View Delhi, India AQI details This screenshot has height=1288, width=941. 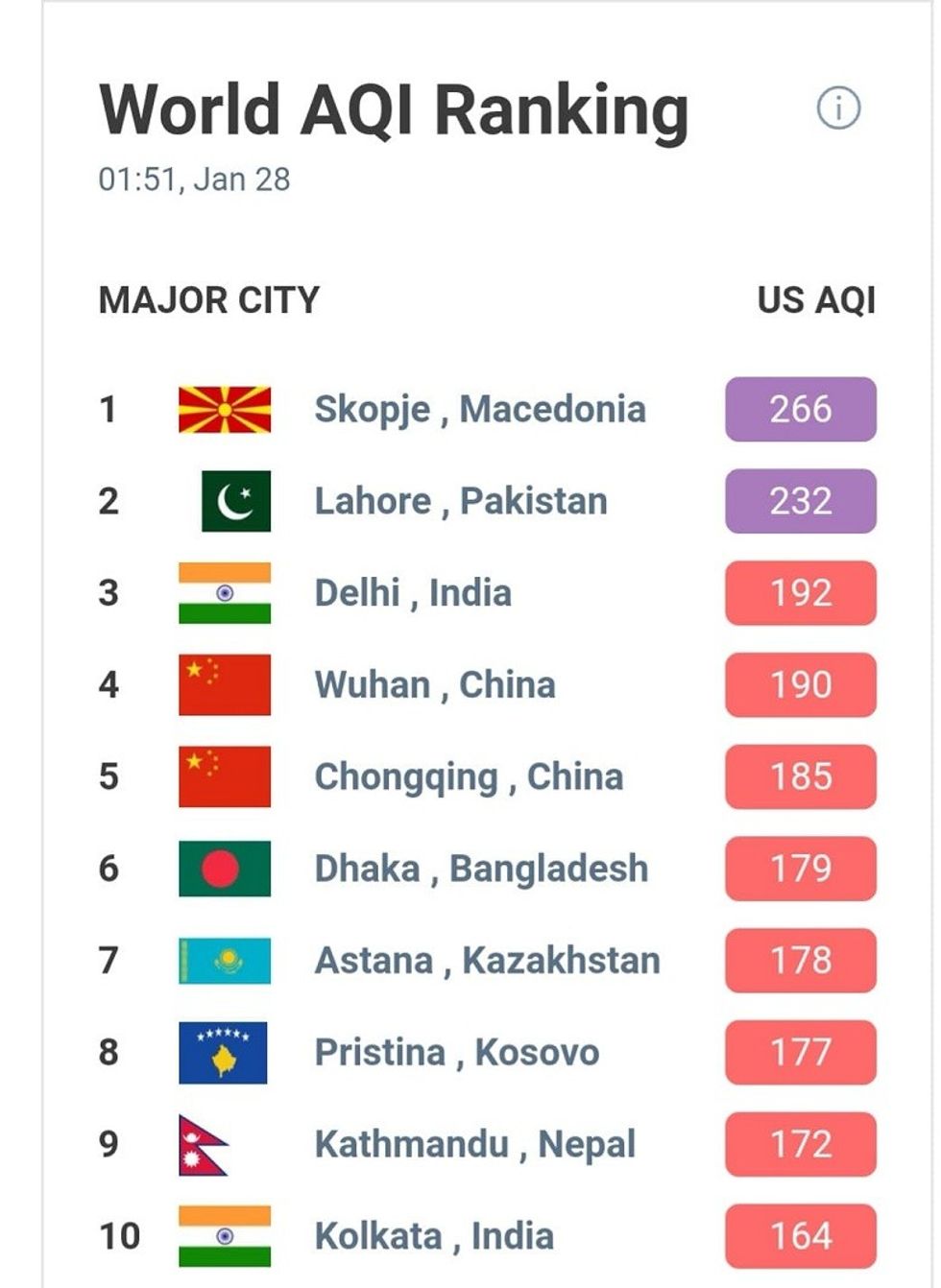pyautogui.click(x=412, y=593)
